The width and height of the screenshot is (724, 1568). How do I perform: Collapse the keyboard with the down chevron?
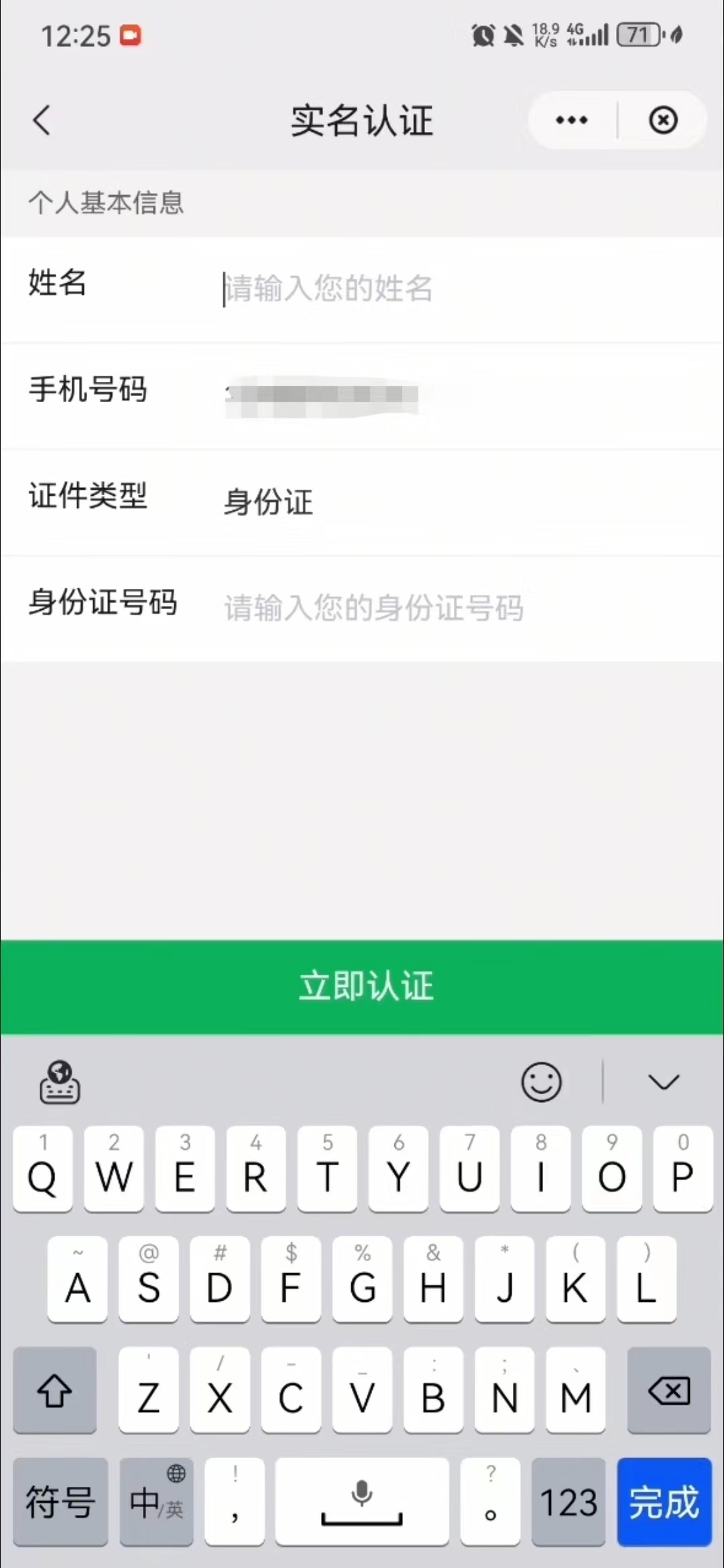pyautogui.click(x=664, y=1082)
